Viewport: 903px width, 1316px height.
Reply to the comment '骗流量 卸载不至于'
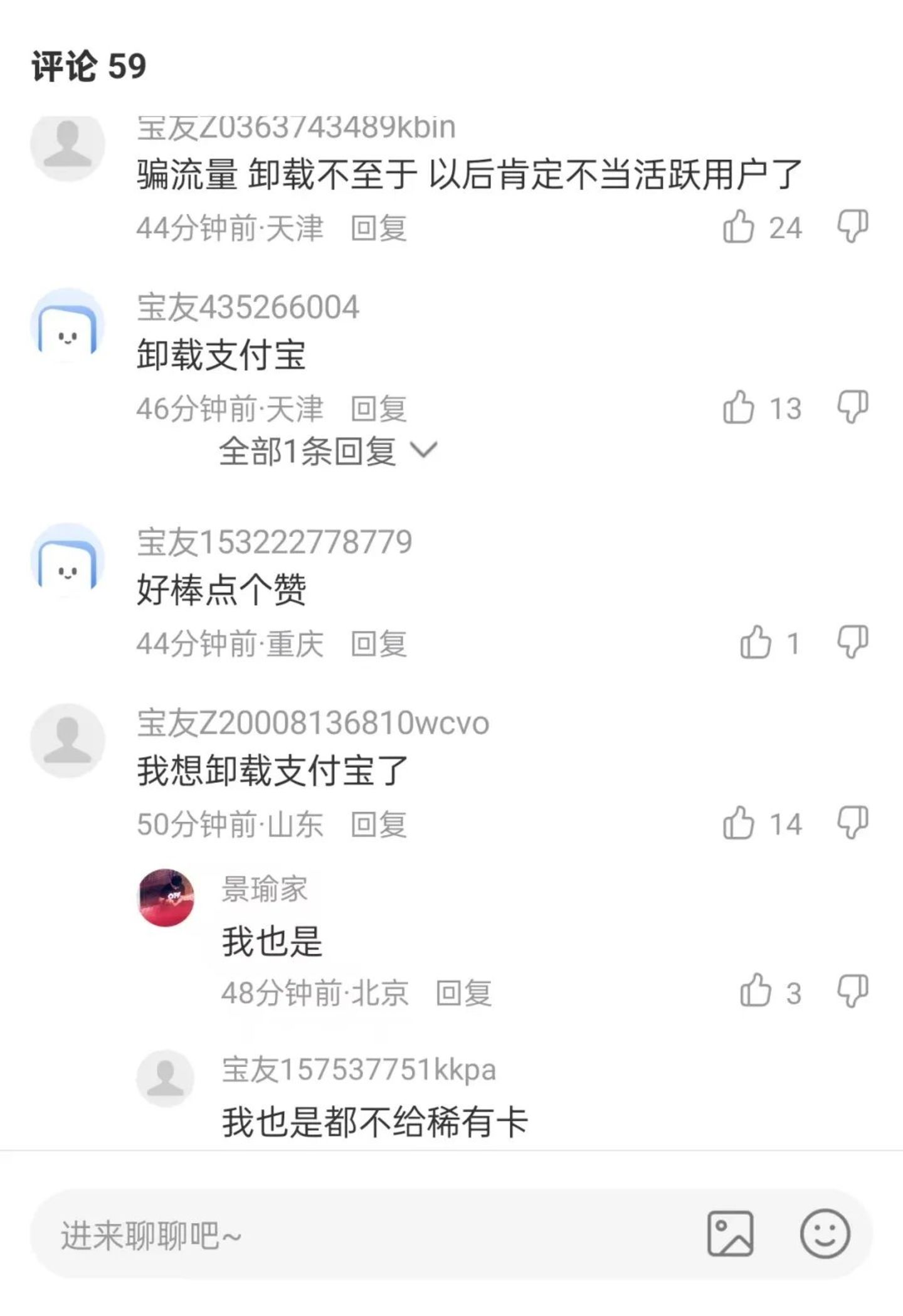click(379, 228)
